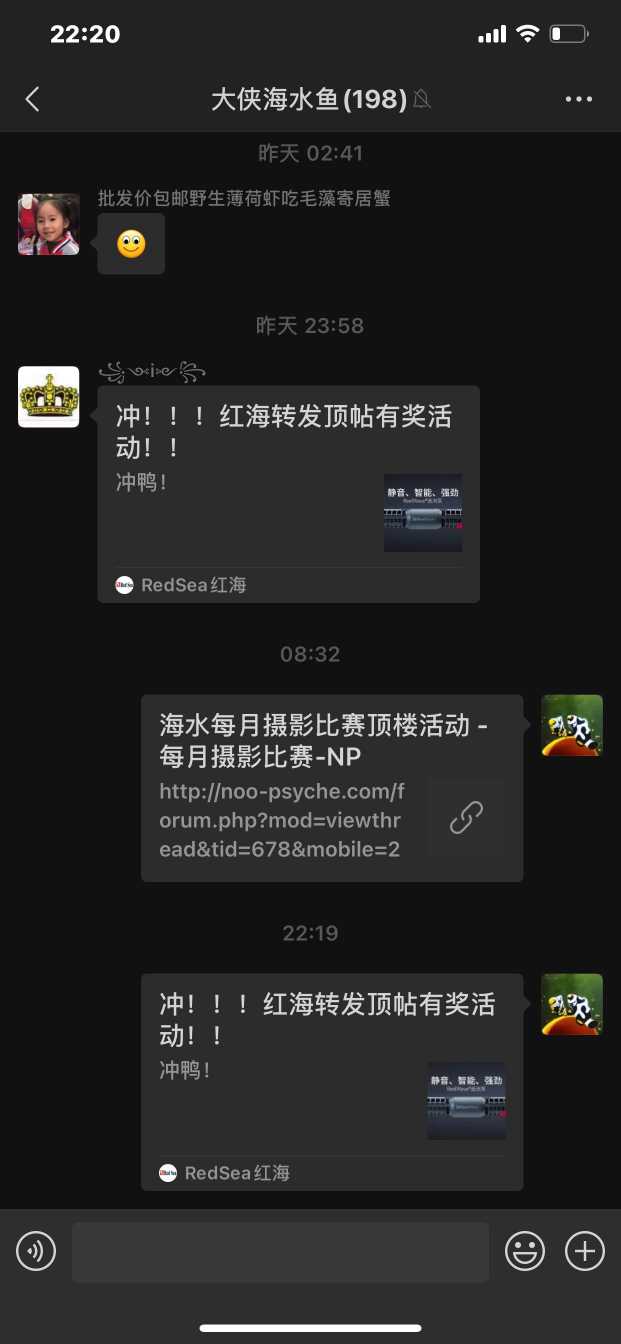Screen dimensions: 621x1344
Task: Go back from the group chat
Action: pyautogui.click(x=33, y=99)
